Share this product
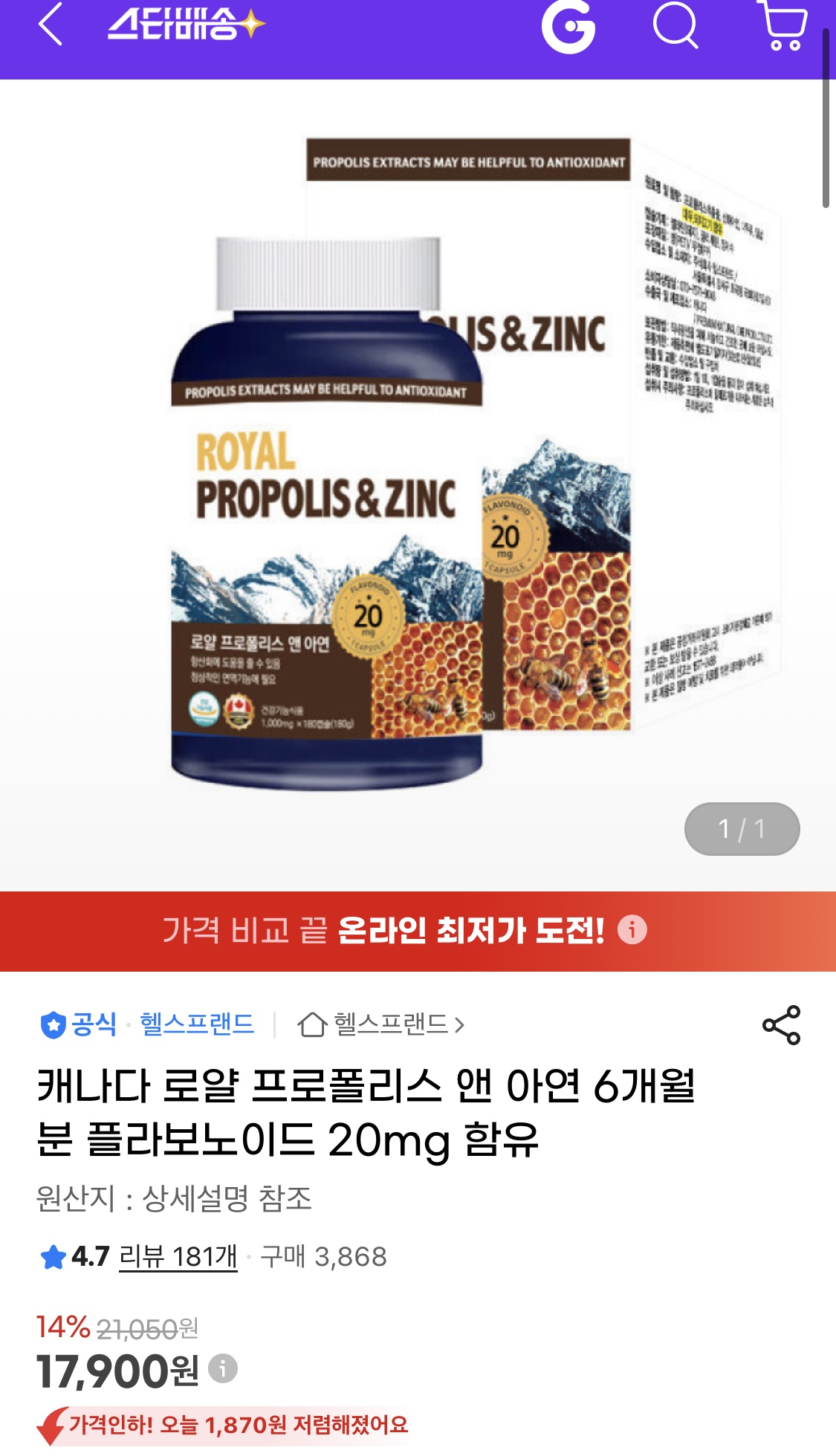 (781, 1025)
